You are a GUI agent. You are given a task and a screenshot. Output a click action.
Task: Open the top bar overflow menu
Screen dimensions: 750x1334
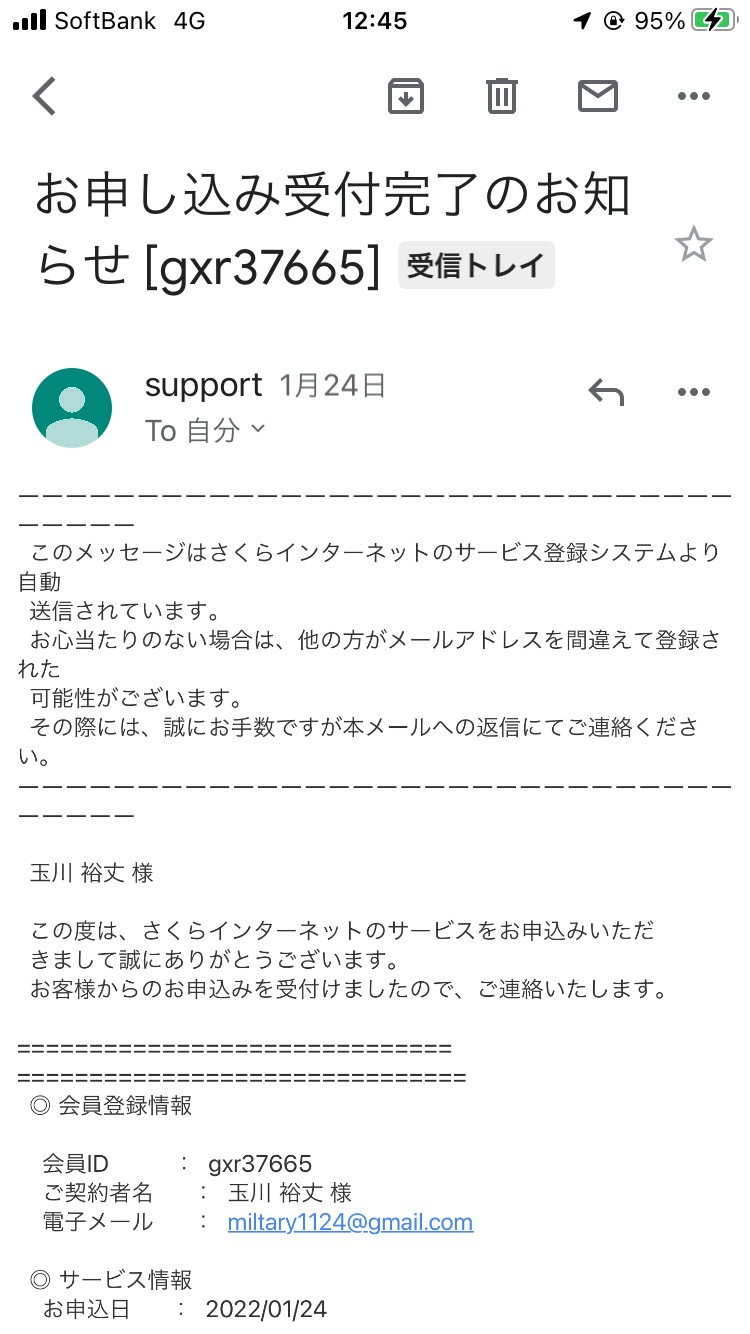(693, 96)
